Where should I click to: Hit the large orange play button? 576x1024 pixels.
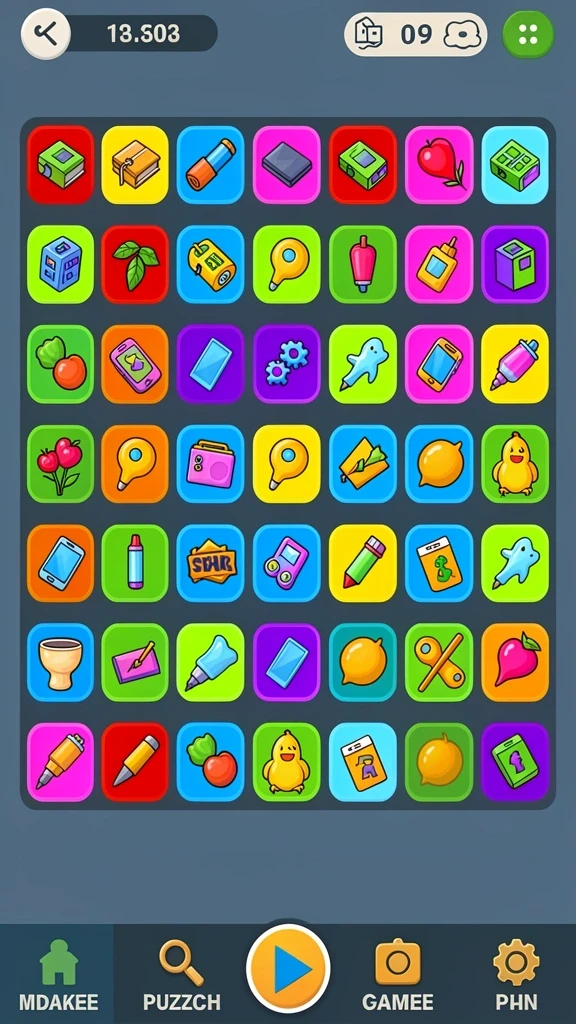point(288,968)
